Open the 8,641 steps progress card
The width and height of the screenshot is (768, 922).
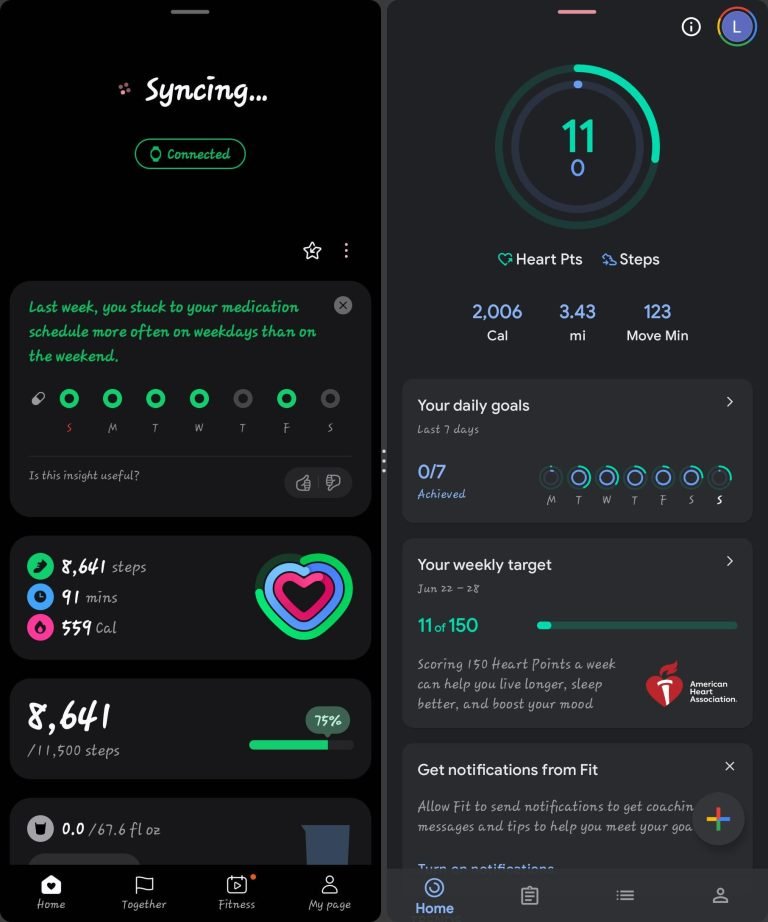click(190, 729)
